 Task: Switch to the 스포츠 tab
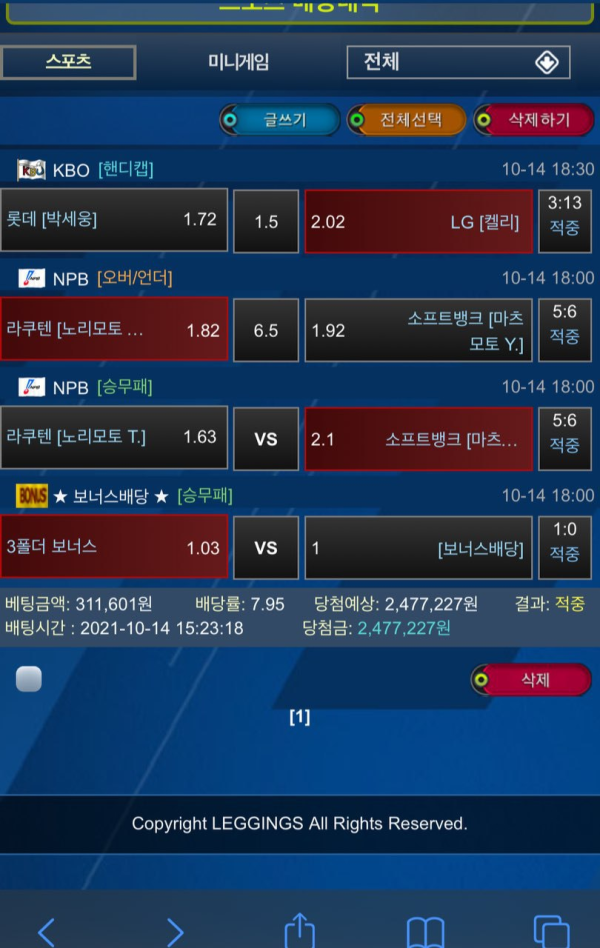coord(68,62)
